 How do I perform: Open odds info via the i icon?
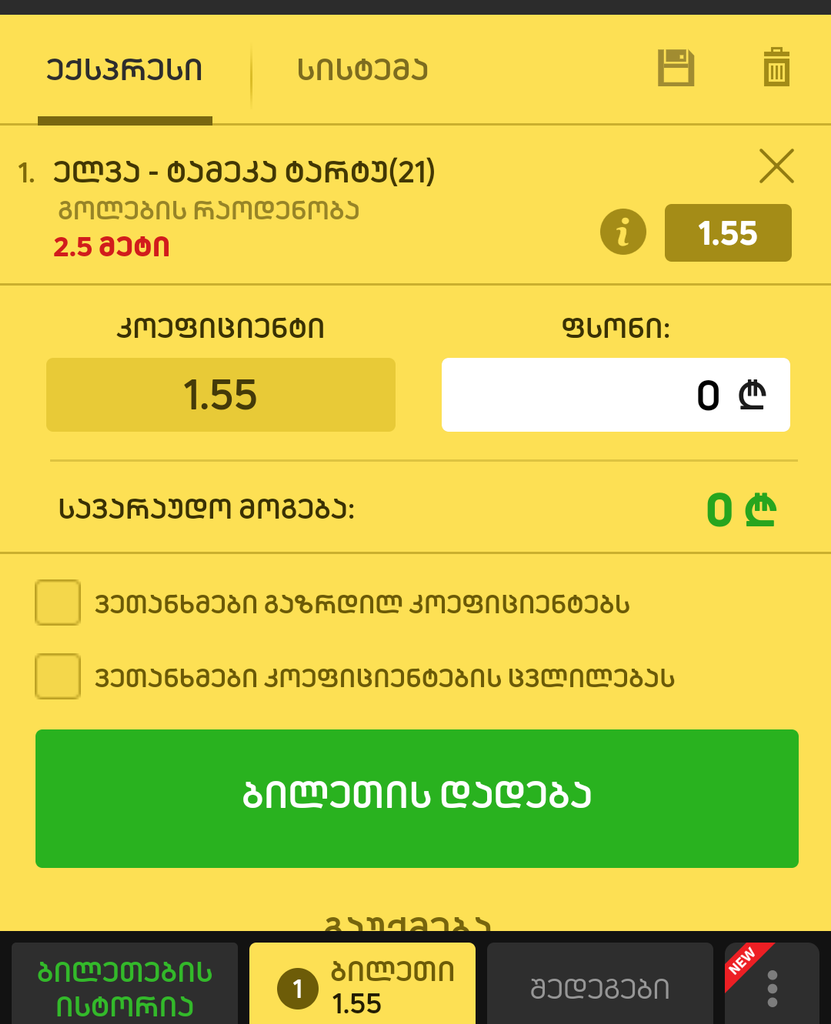[621, 233]
